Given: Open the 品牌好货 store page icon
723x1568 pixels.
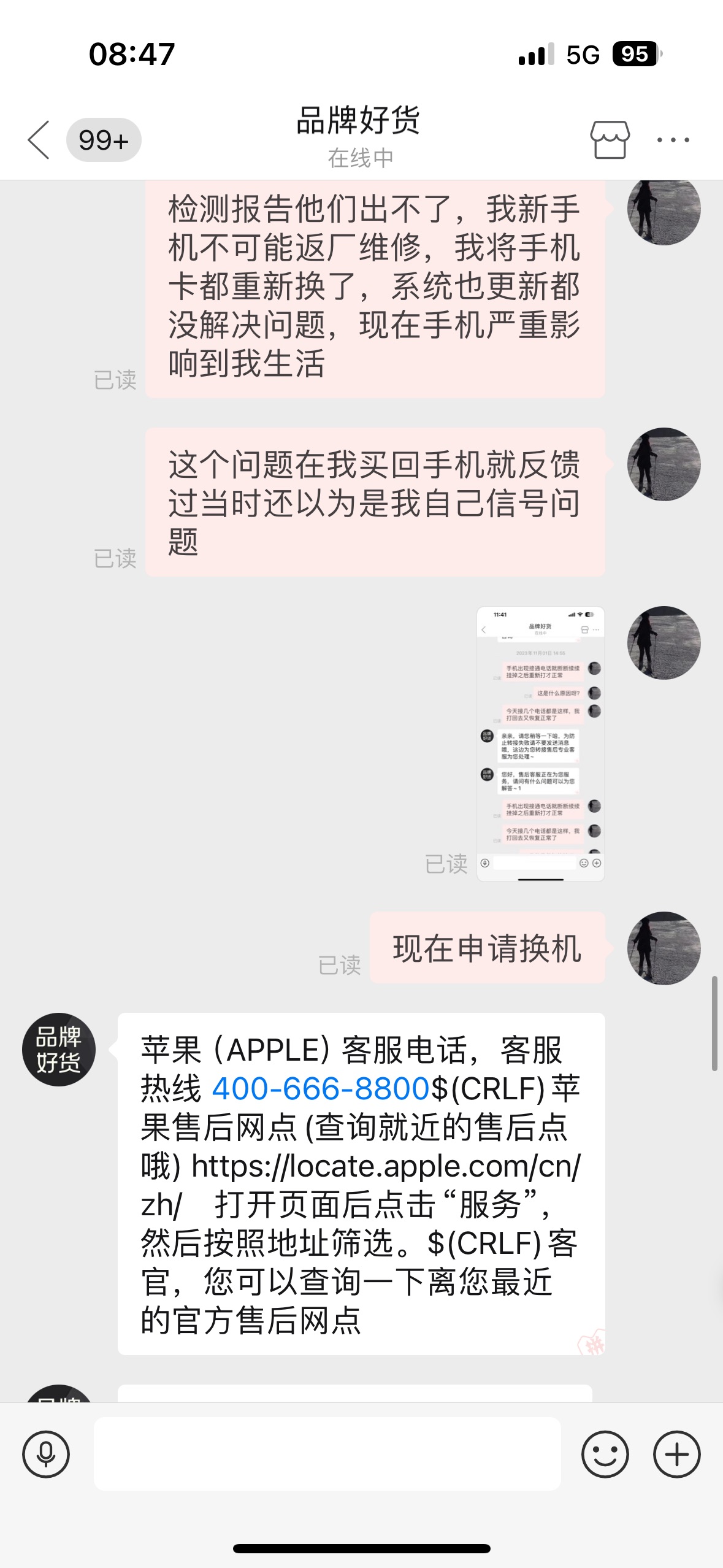Looking at the screenshot, I should coord(610,140).
